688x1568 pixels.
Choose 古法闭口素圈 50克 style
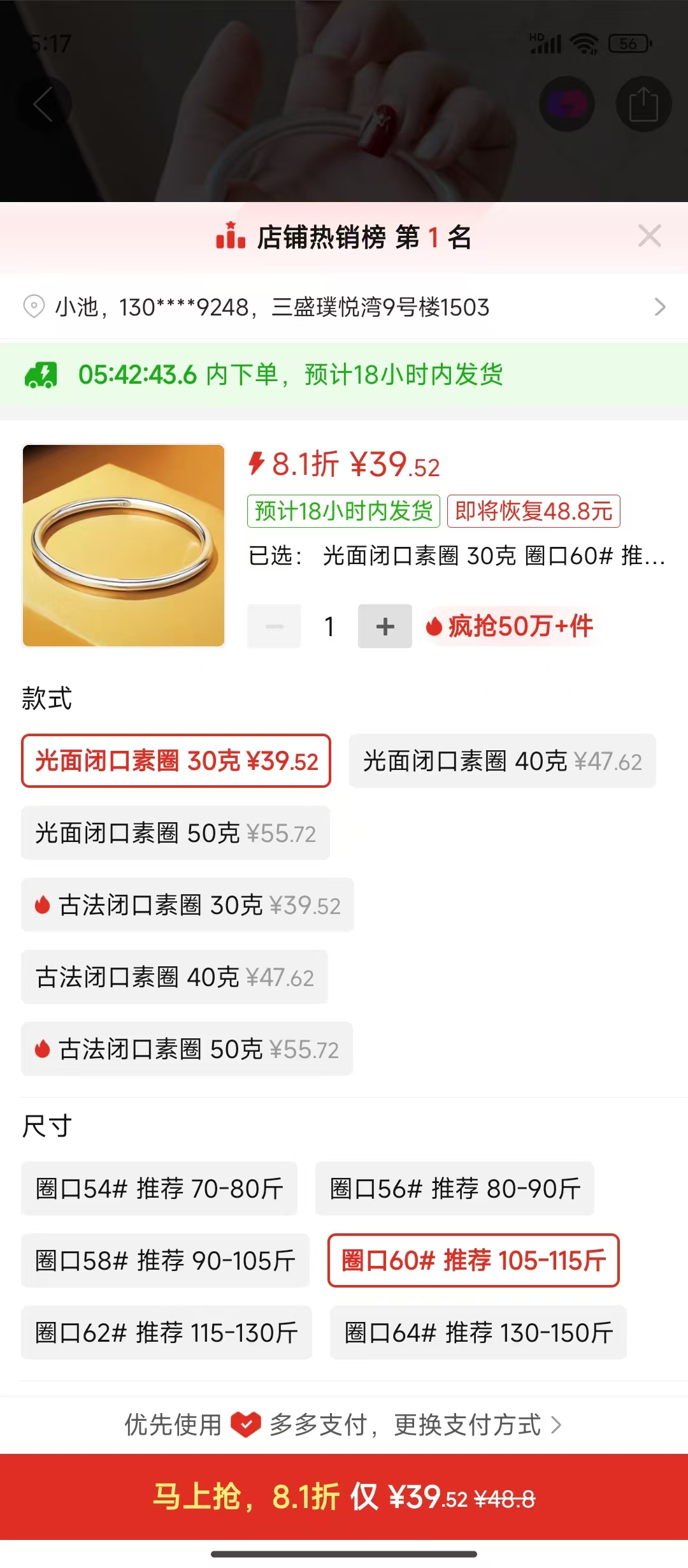point(187,1049)
